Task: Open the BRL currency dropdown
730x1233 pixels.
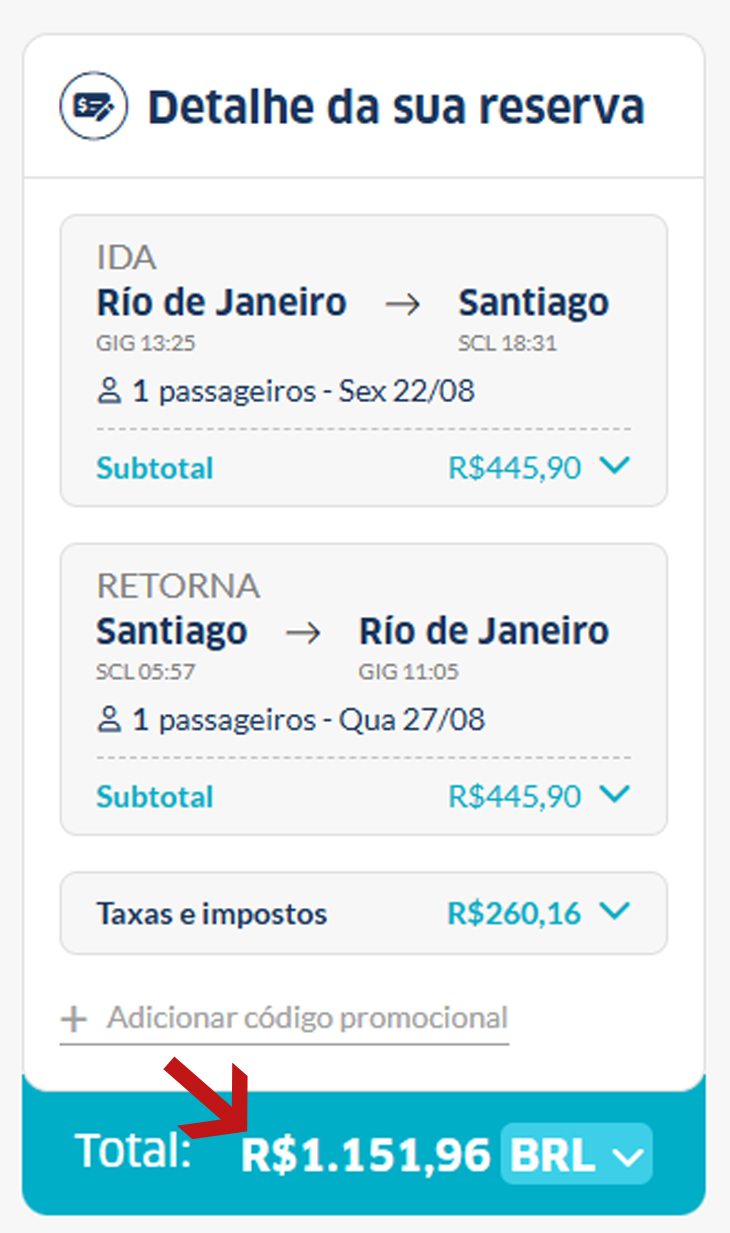Action: pos(576,1154)
